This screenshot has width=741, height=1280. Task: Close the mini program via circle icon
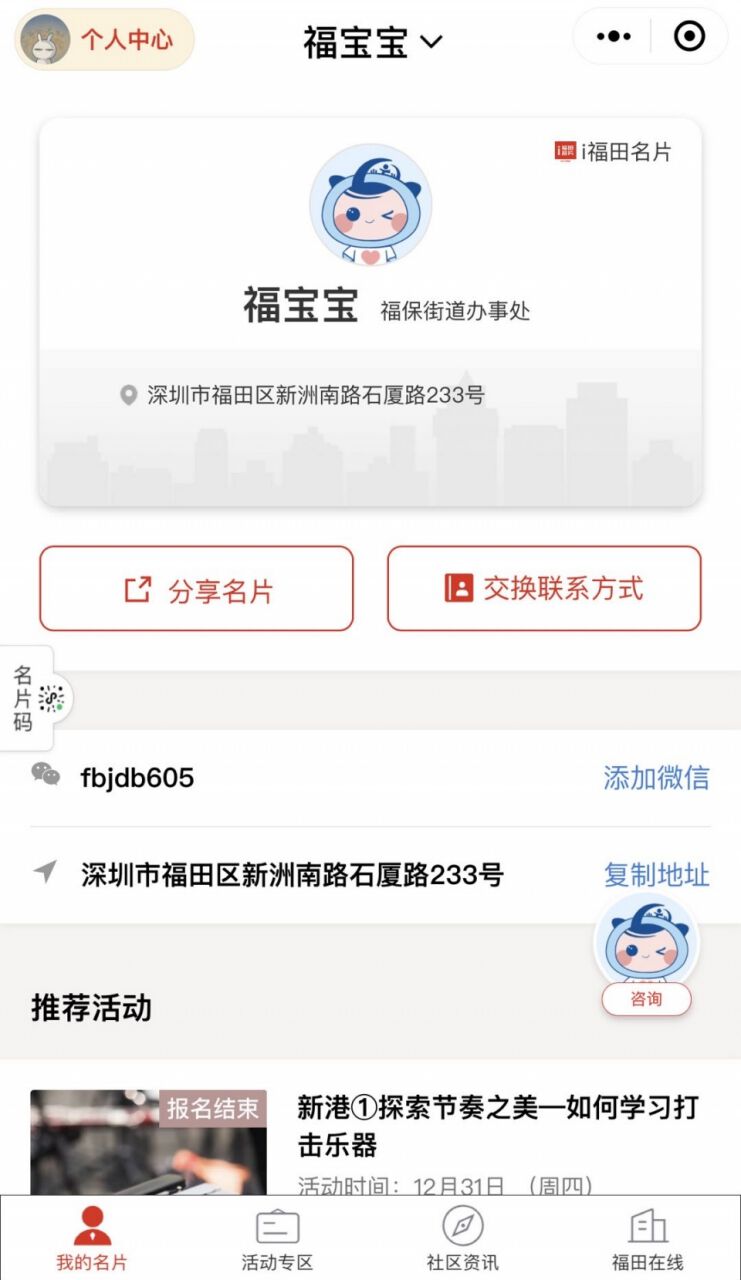690,37
